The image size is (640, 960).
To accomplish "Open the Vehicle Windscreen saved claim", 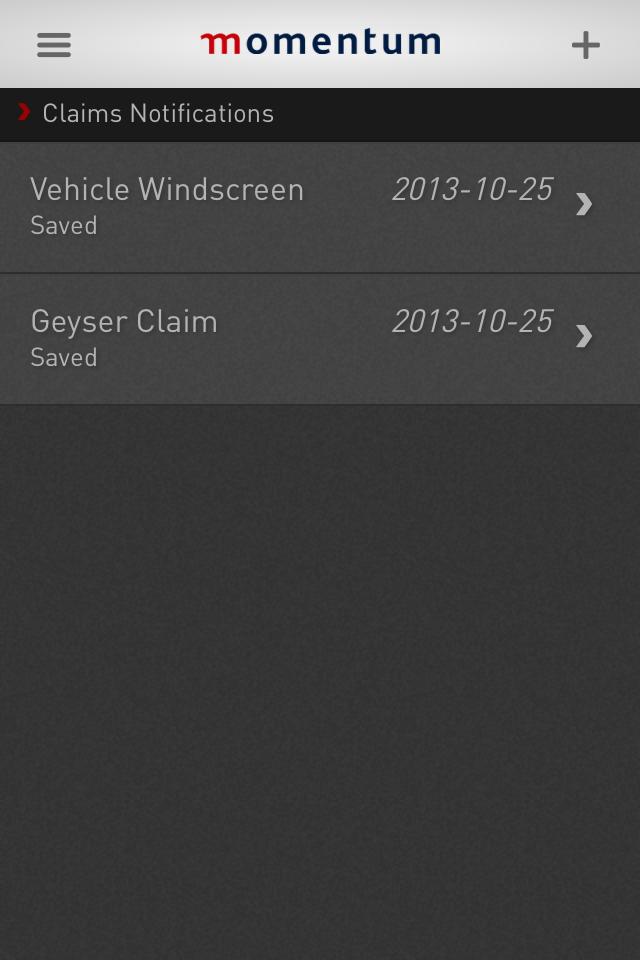I will point(320,206).
